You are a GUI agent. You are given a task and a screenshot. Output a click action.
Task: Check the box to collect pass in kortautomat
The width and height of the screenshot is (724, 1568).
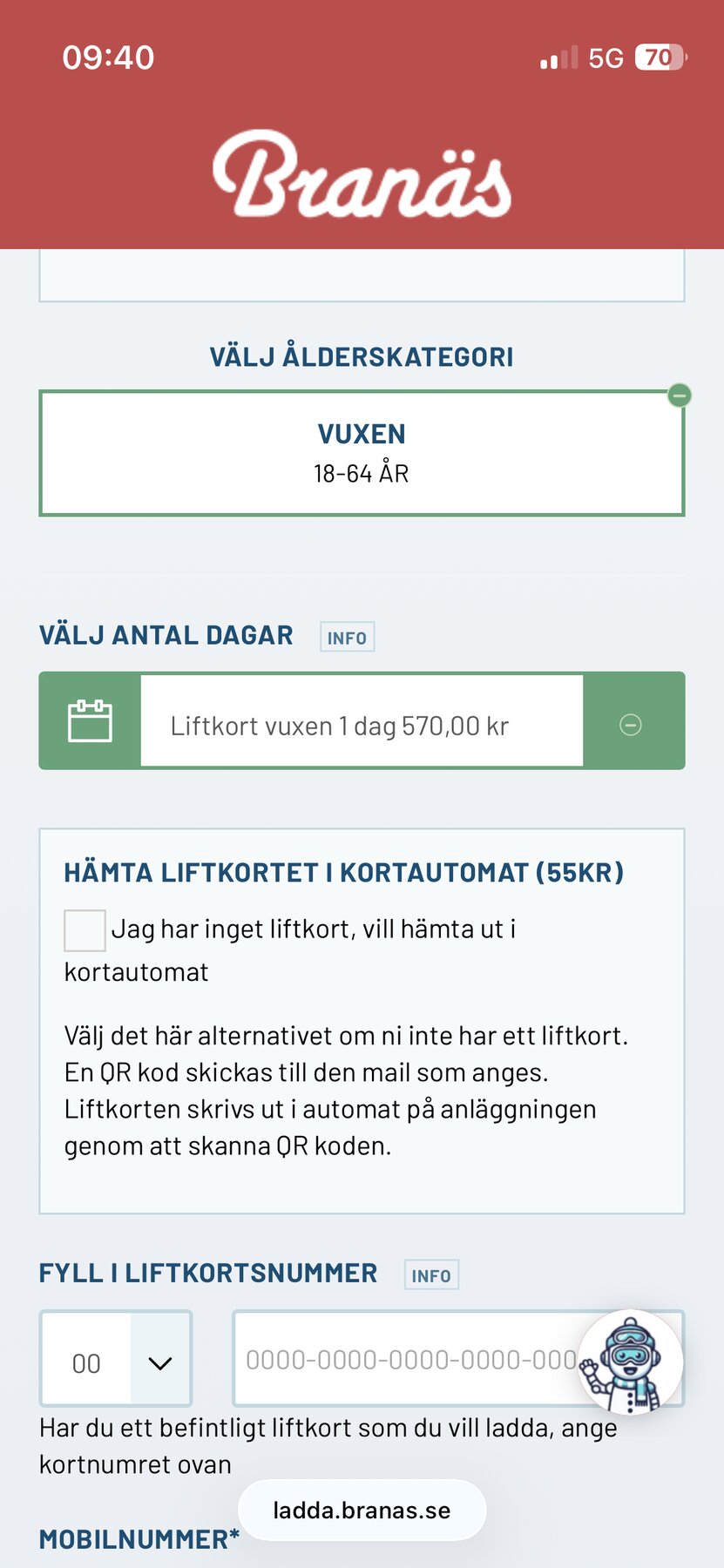(x=85, y=930)
